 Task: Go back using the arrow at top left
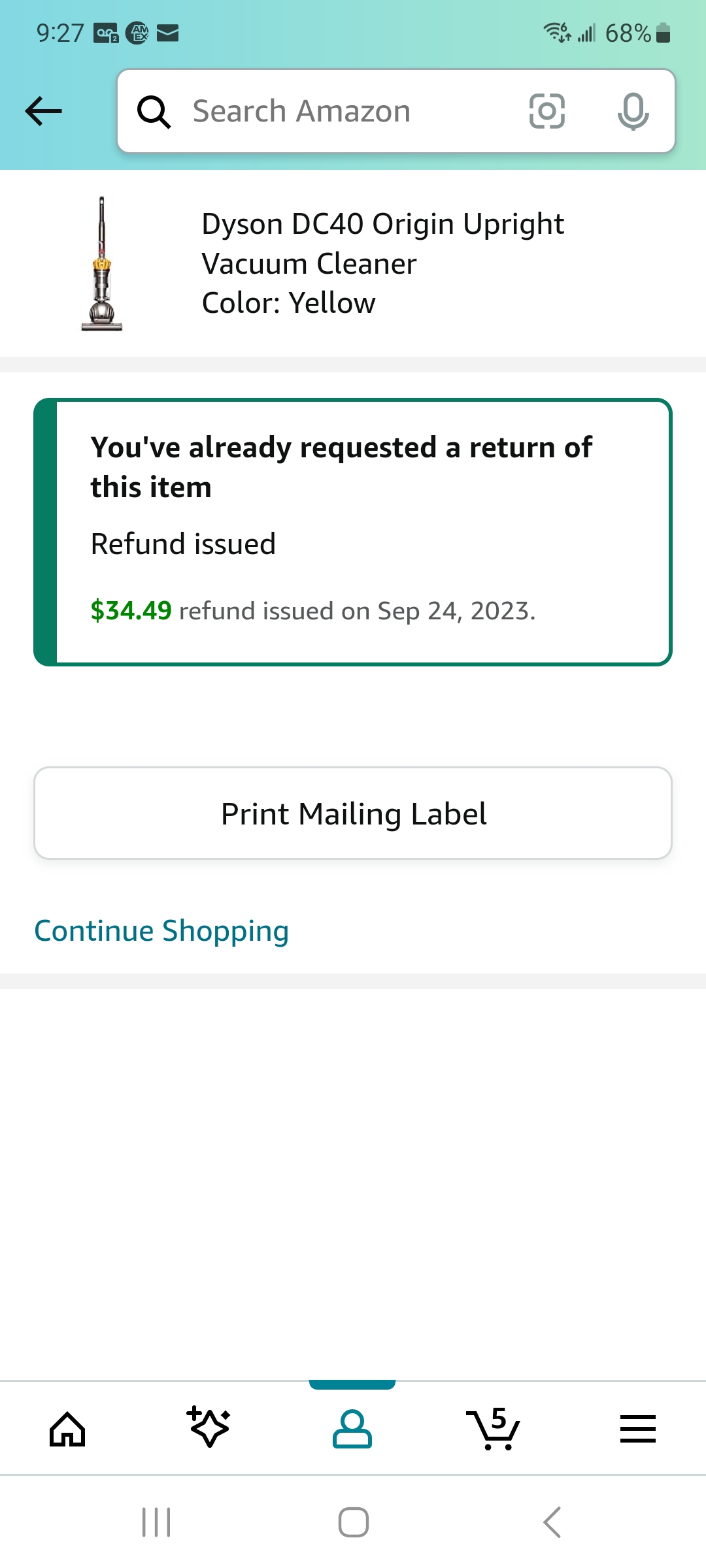[x=42, y=111]
